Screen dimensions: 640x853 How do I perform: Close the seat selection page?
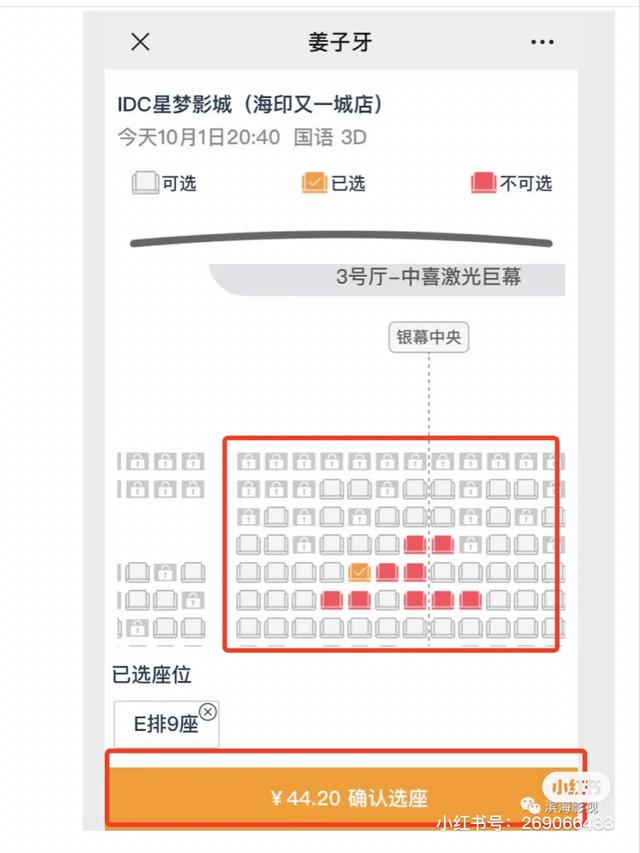pyautogui.click(x=141, y=42)
